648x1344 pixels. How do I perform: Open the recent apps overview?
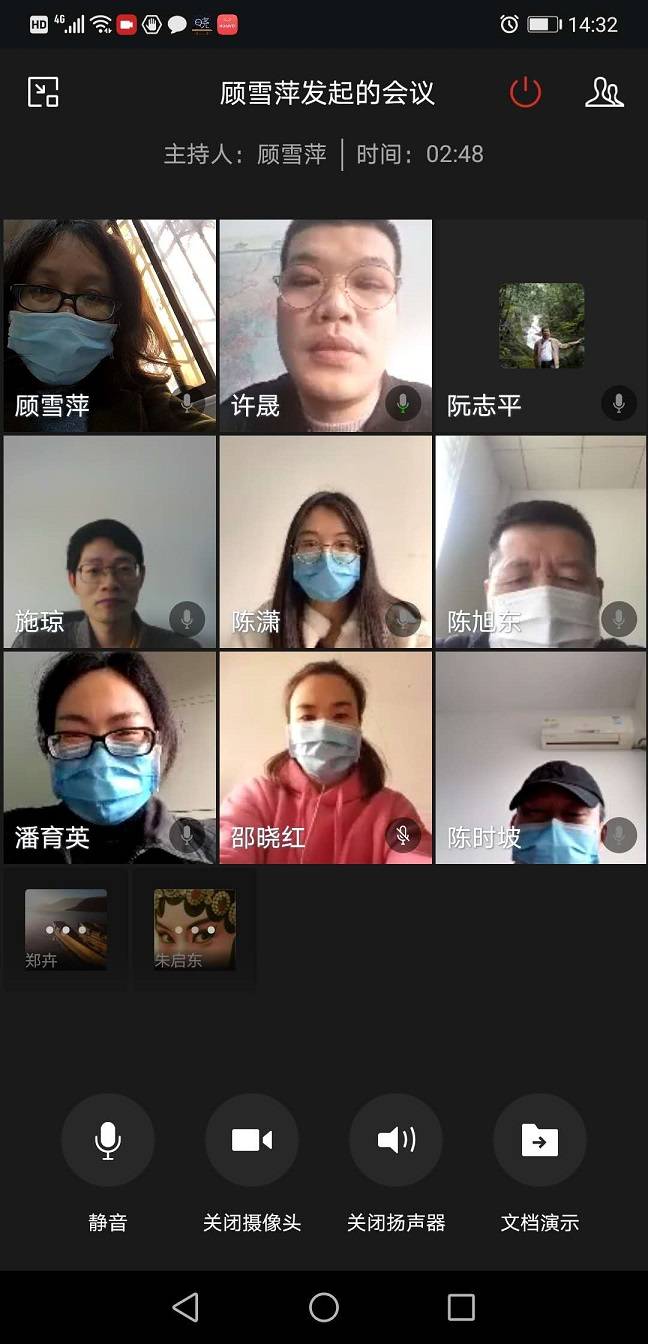click(461, 1307)
